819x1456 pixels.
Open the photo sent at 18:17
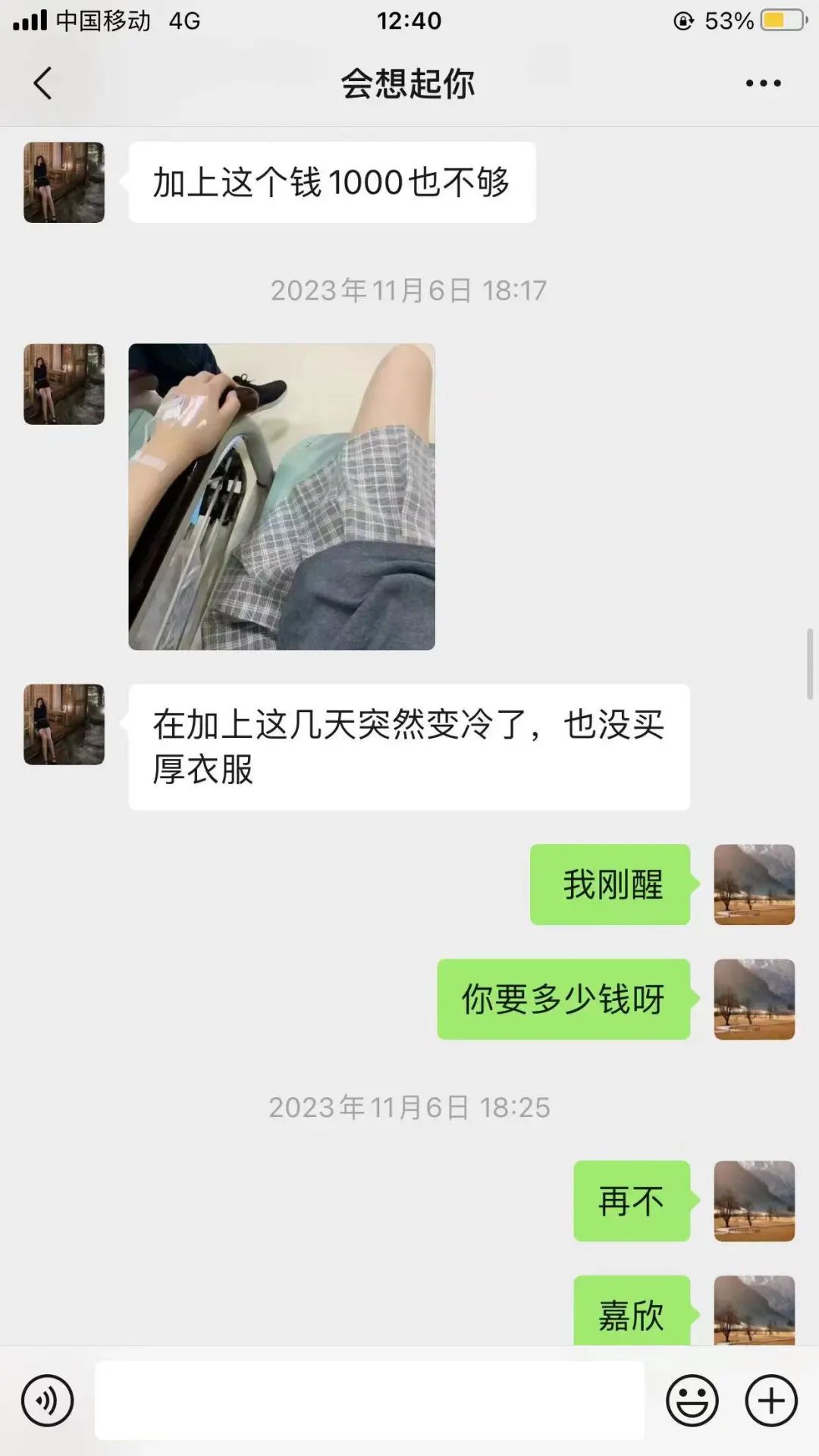[281, 497]
